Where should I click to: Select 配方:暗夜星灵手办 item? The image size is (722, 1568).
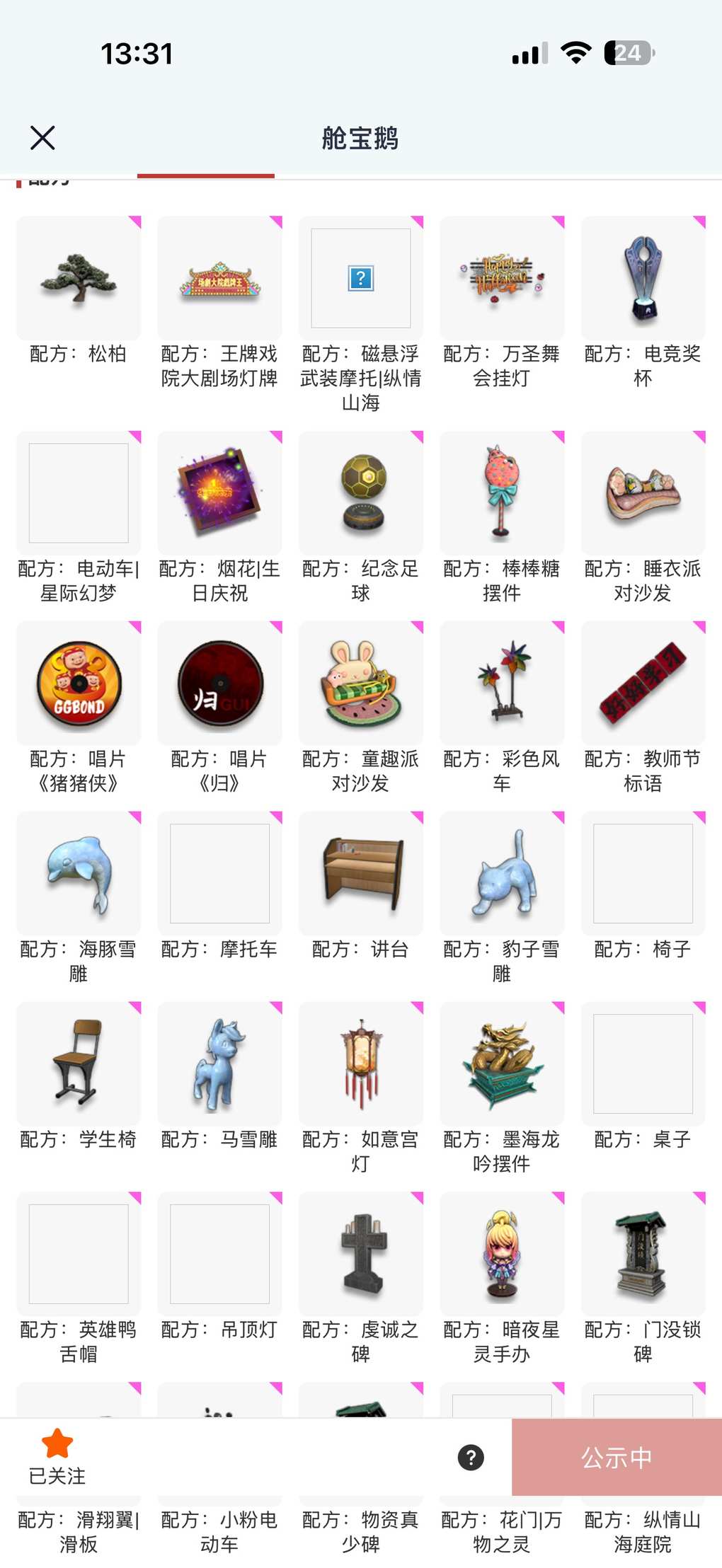[502, 1255]
